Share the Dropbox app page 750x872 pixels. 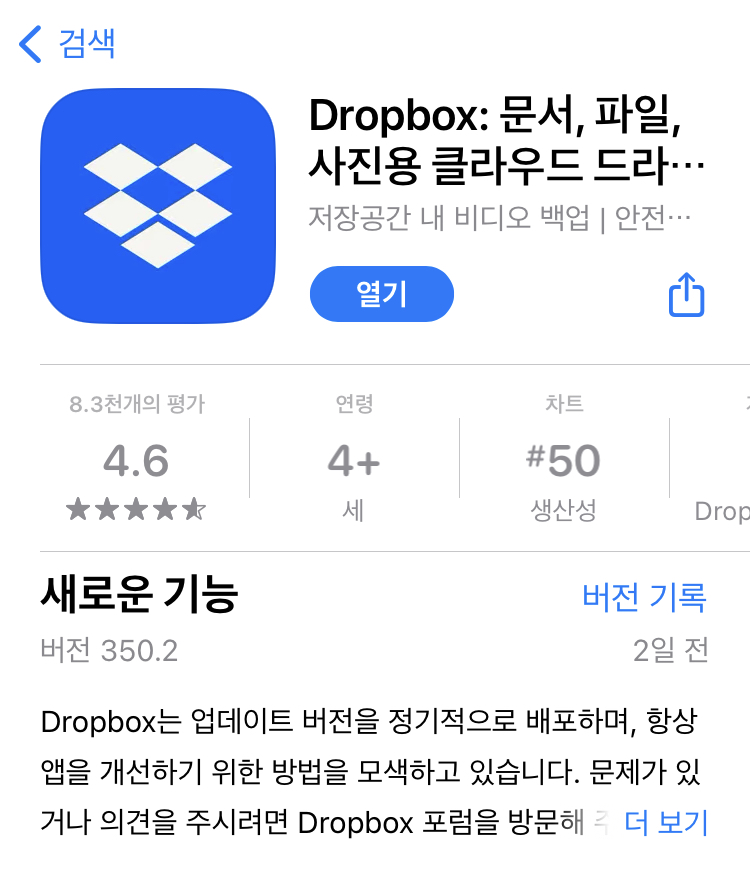click(x=686, y=295)
